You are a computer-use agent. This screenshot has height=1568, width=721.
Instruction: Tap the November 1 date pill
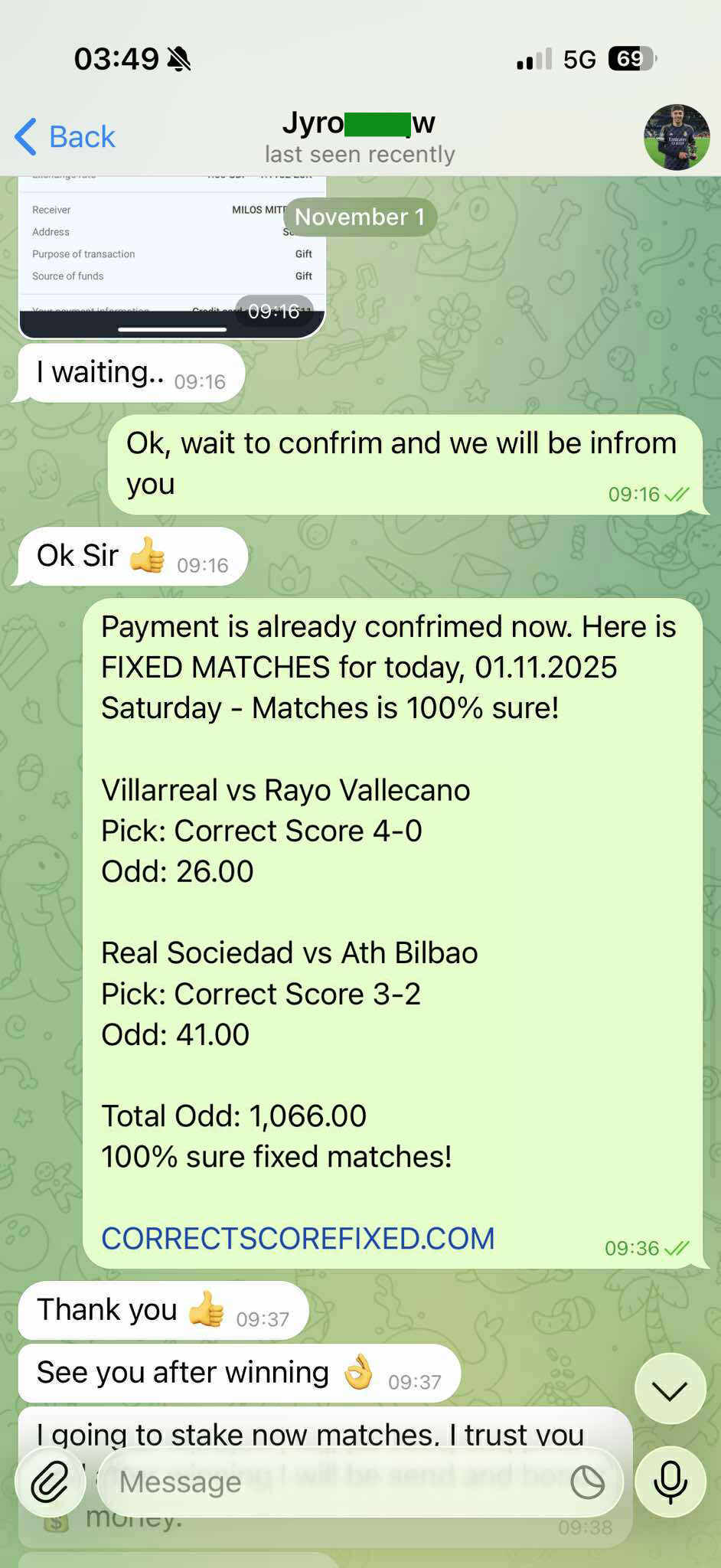[359, 217]
